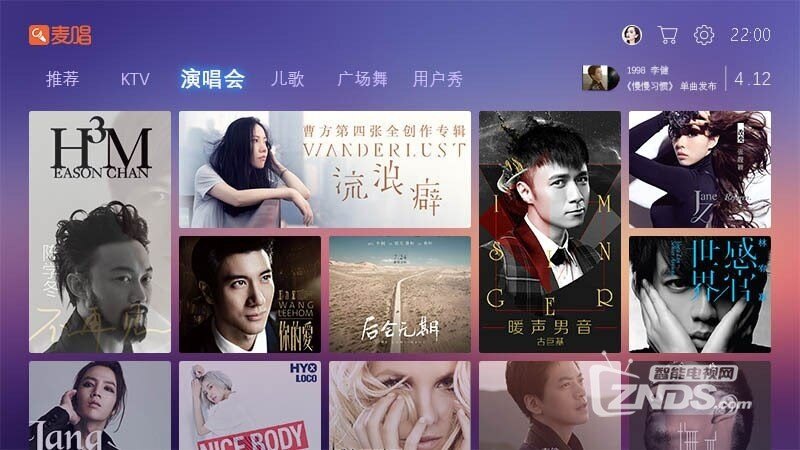Switch to the 儿歌 tab
Image resolution: width=800 pixels, height=450 pixels.
(287, 79)
